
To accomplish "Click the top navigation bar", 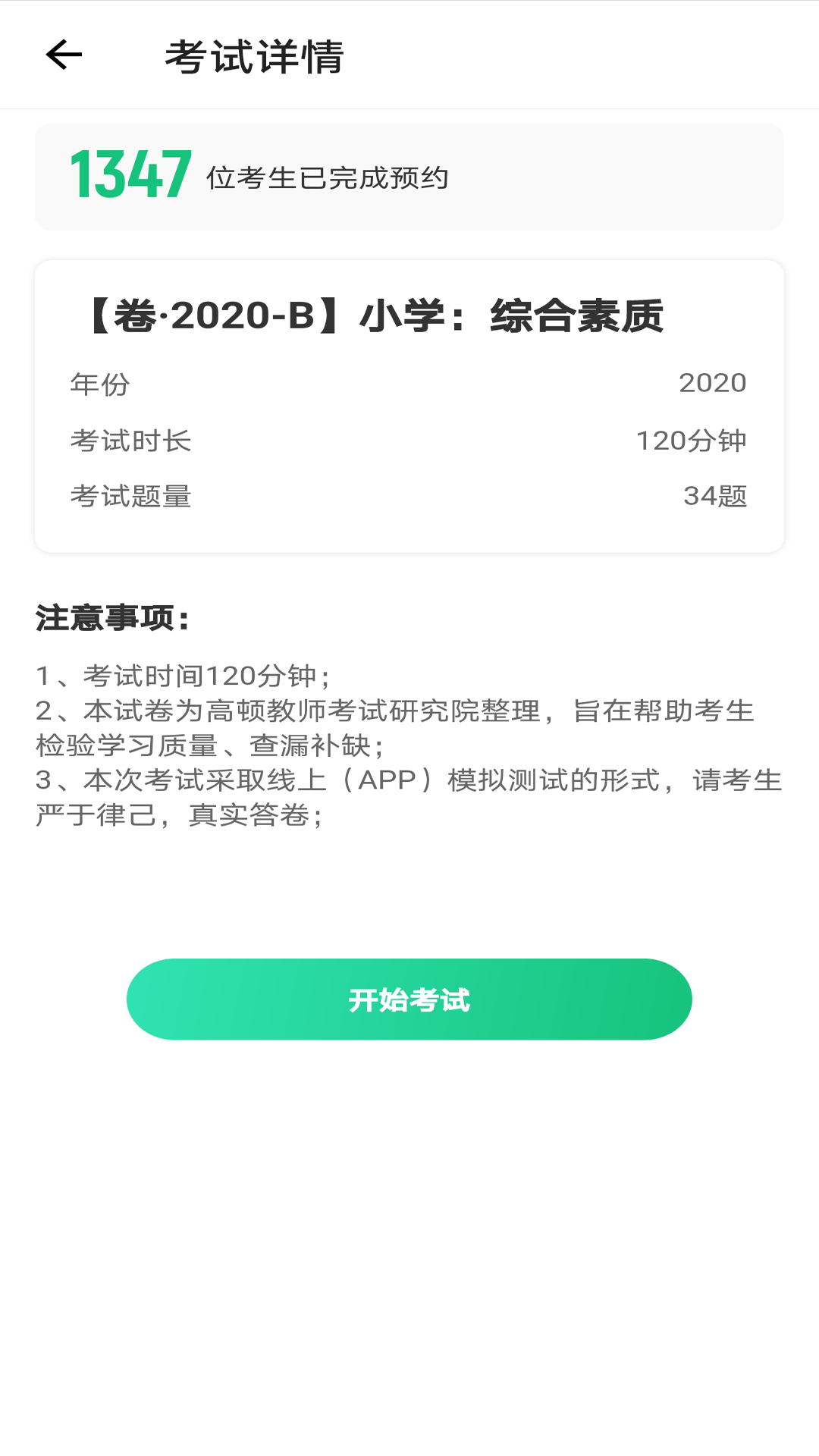I will 409,56.
